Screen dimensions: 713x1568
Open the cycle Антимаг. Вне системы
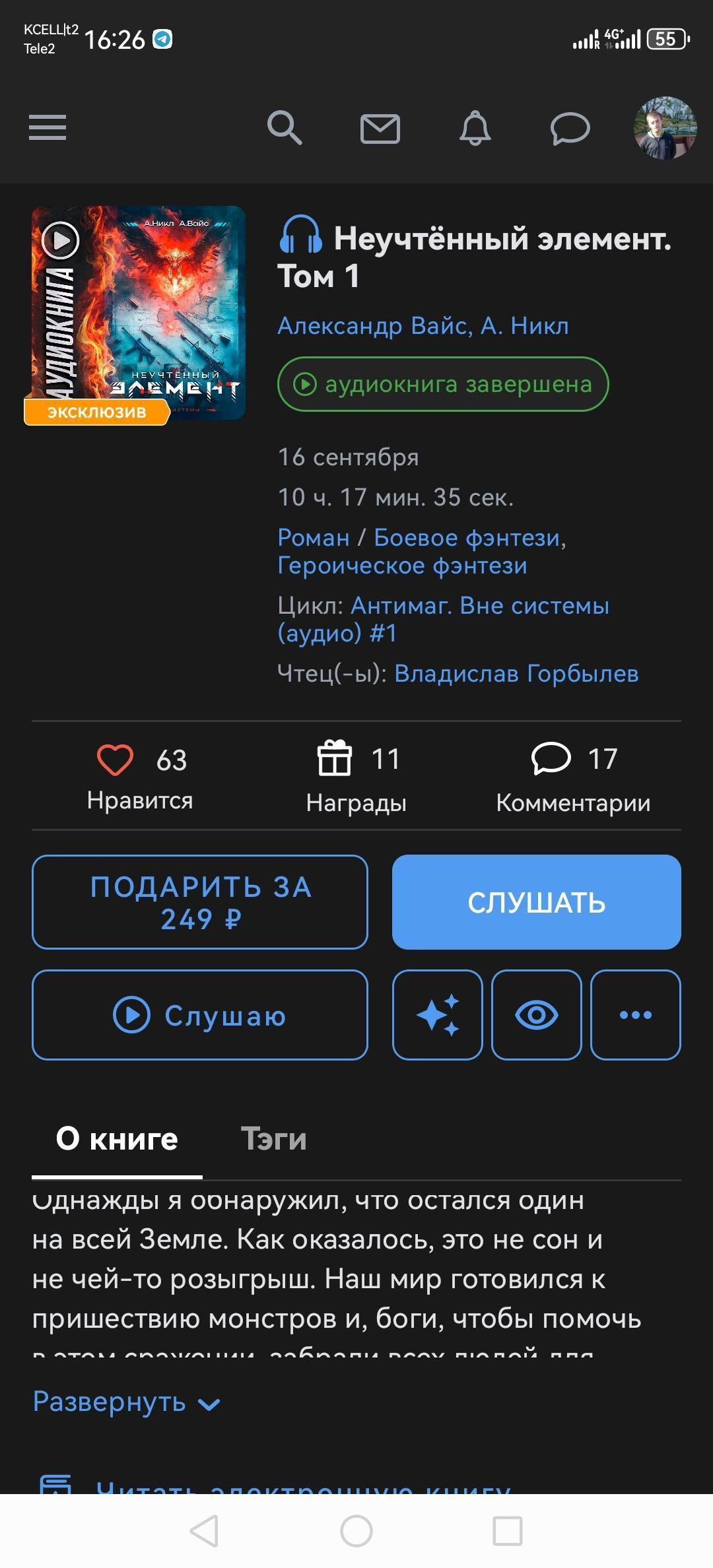(479, 606)
